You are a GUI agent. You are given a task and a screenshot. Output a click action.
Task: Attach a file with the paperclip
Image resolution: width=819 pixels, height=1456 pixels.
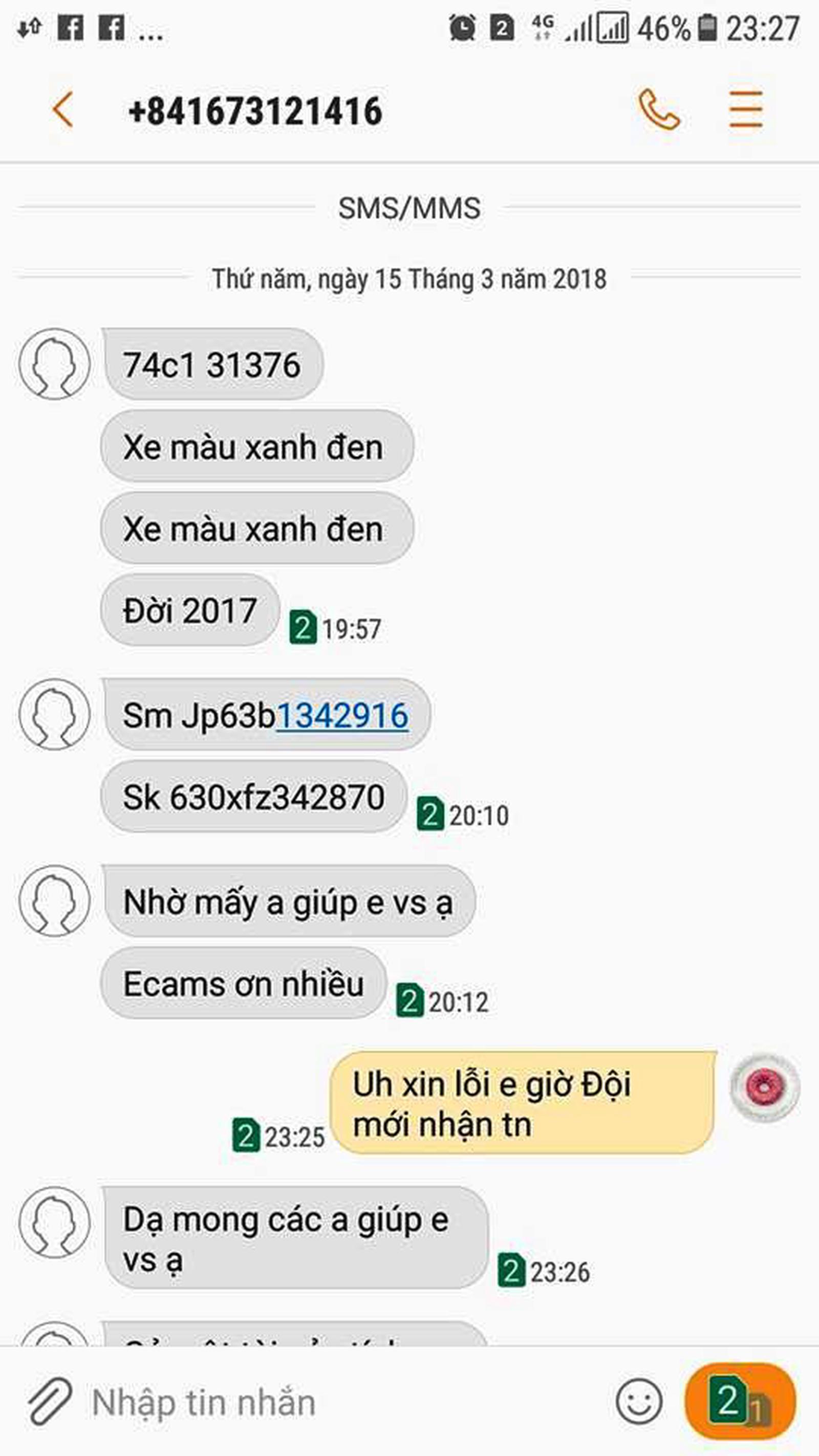(x=50, y=1402)
